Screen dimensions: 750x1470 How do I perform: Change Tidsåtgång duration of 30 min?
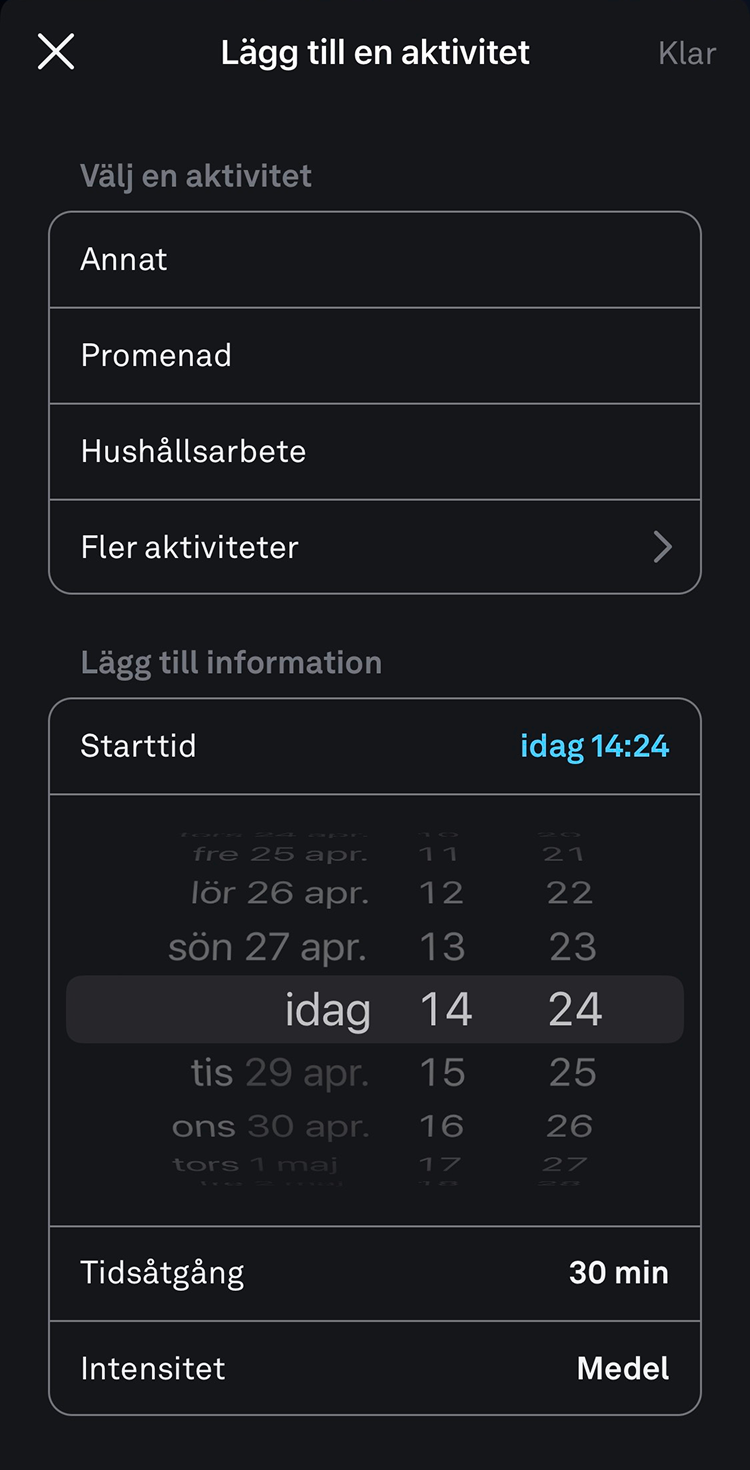tap(374, 1273)
